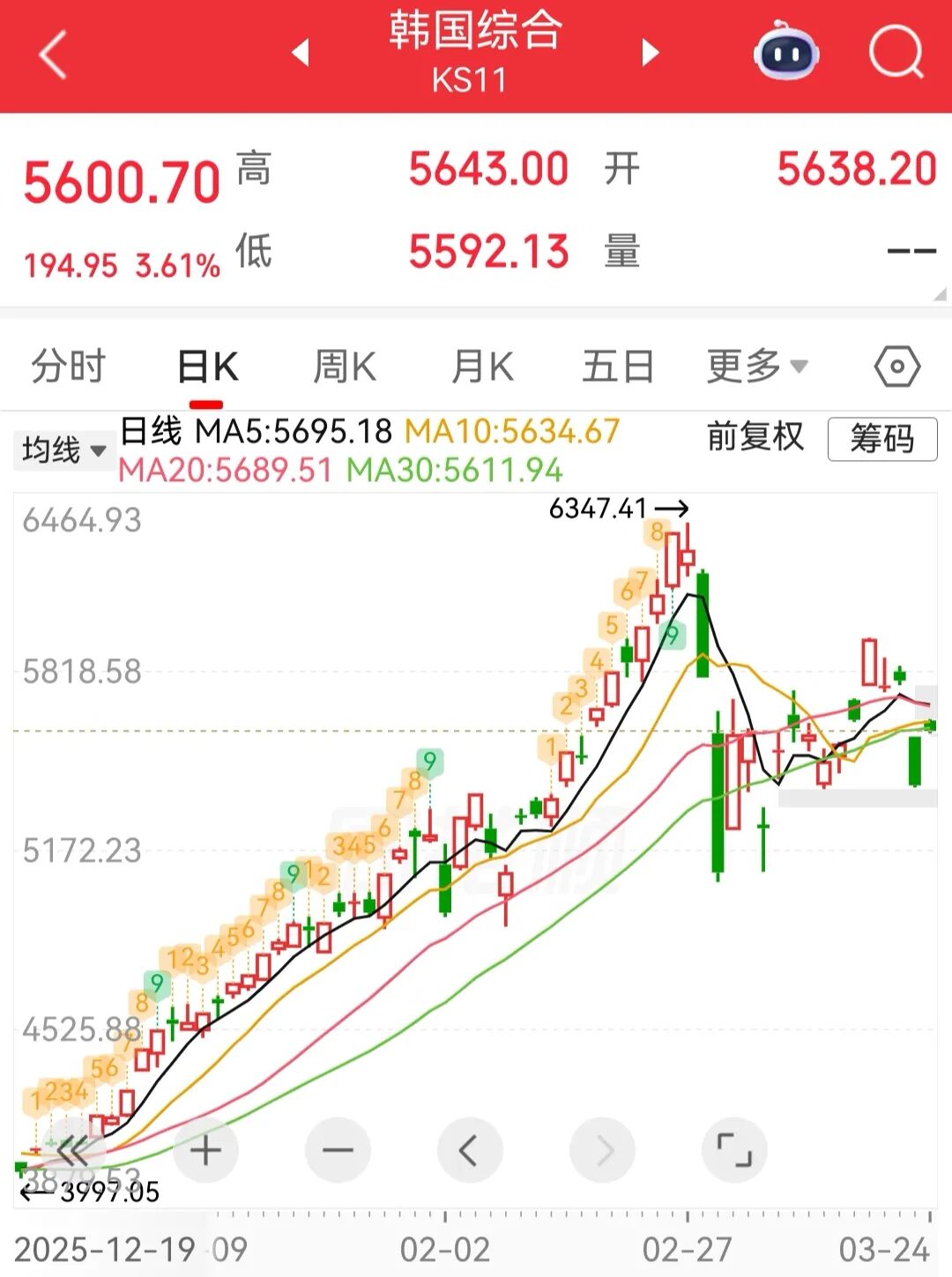This screenshot has width=952, height=1277.
Task: Open chart settings hexagon icon
Action: tap(896, 367)
